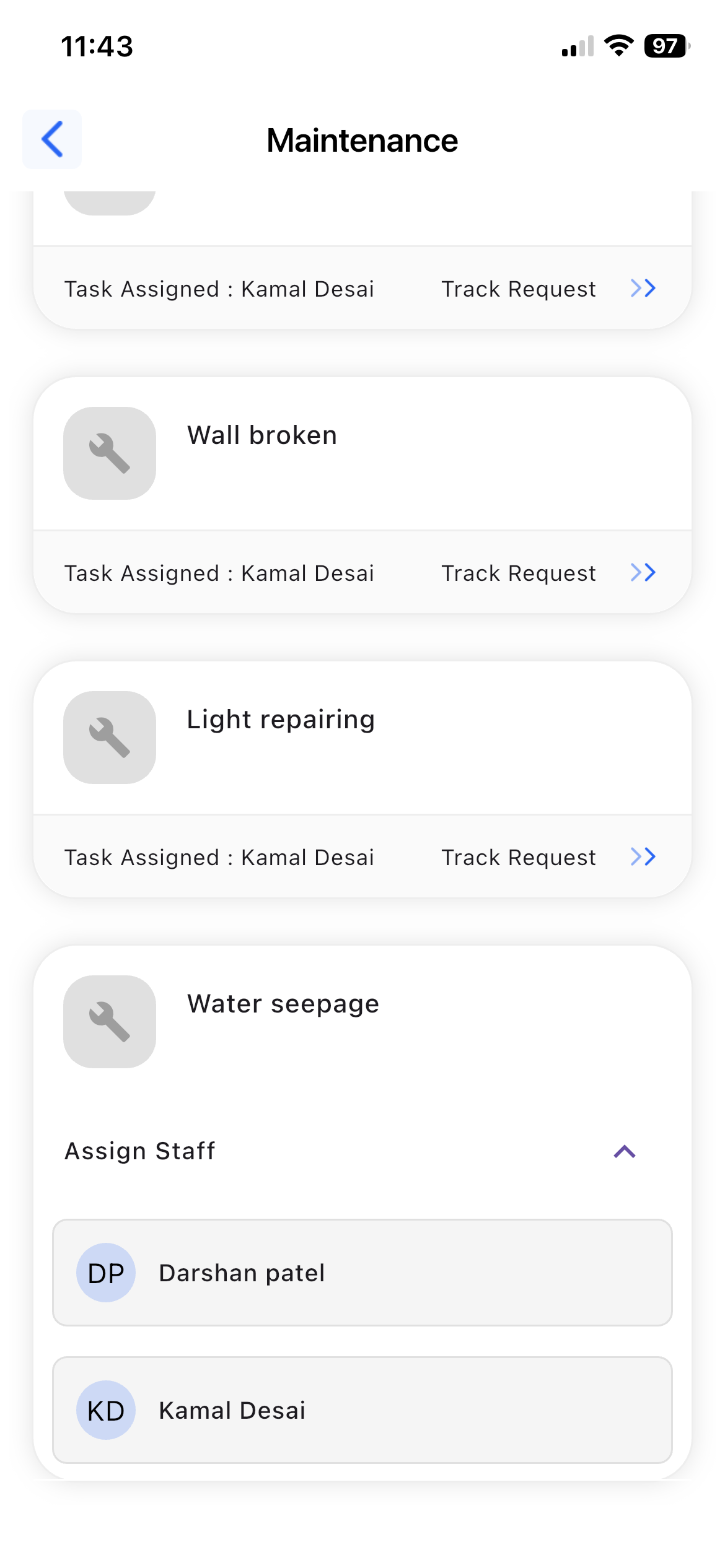725x1568 pixels.
Task: Open the Light repairing maintenance card
Action: (x=362, y=738)
